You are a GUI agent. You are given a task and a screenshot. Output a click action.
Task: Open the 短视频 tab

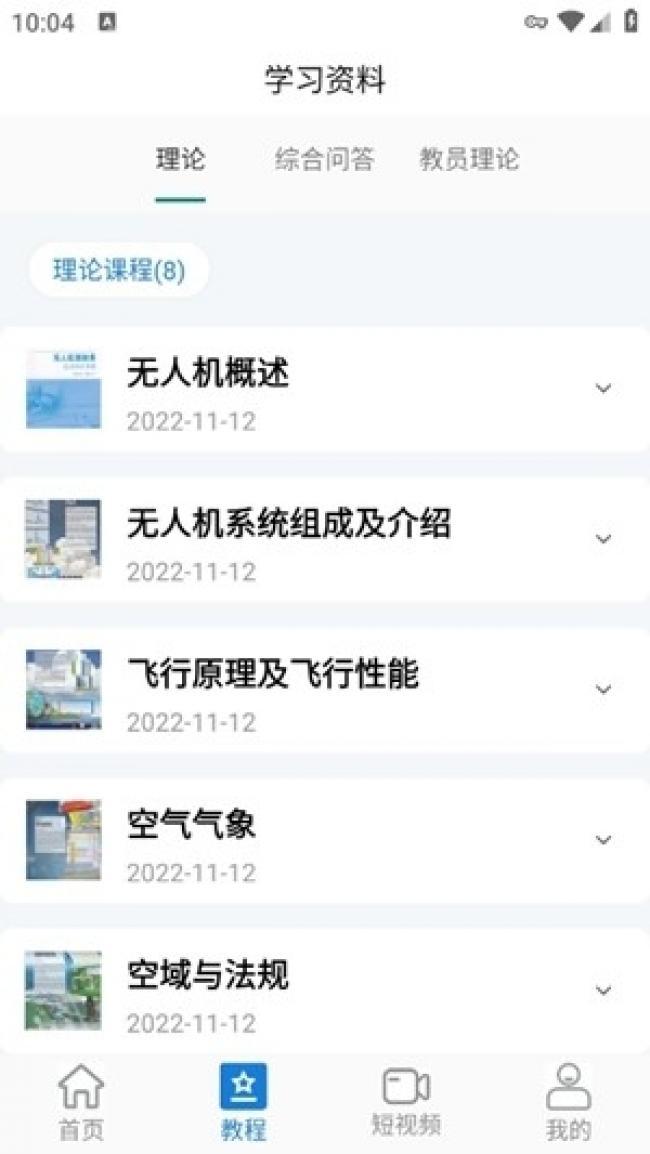(406, 1102)
